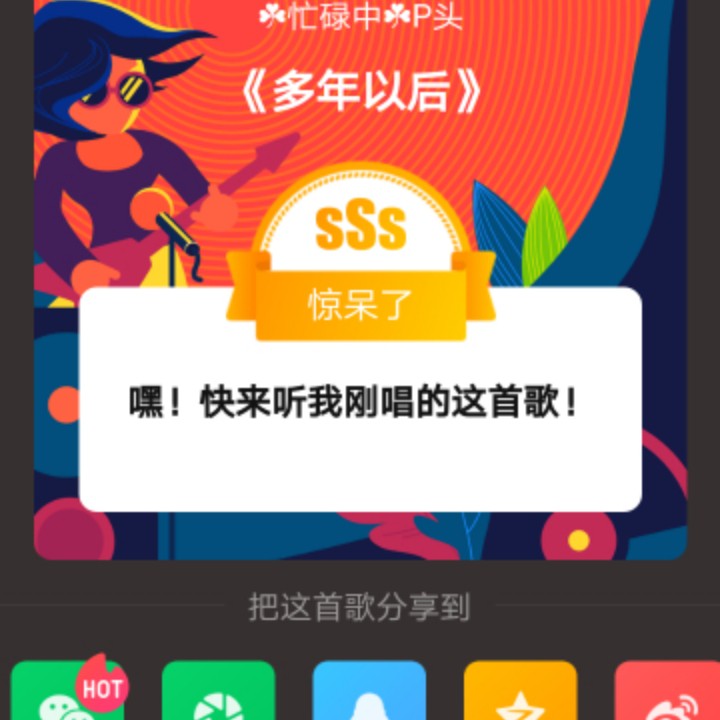Share the song to Qzone
Image resolution: width=720 pixels, height=720 pixels.
tap(520, 692)
